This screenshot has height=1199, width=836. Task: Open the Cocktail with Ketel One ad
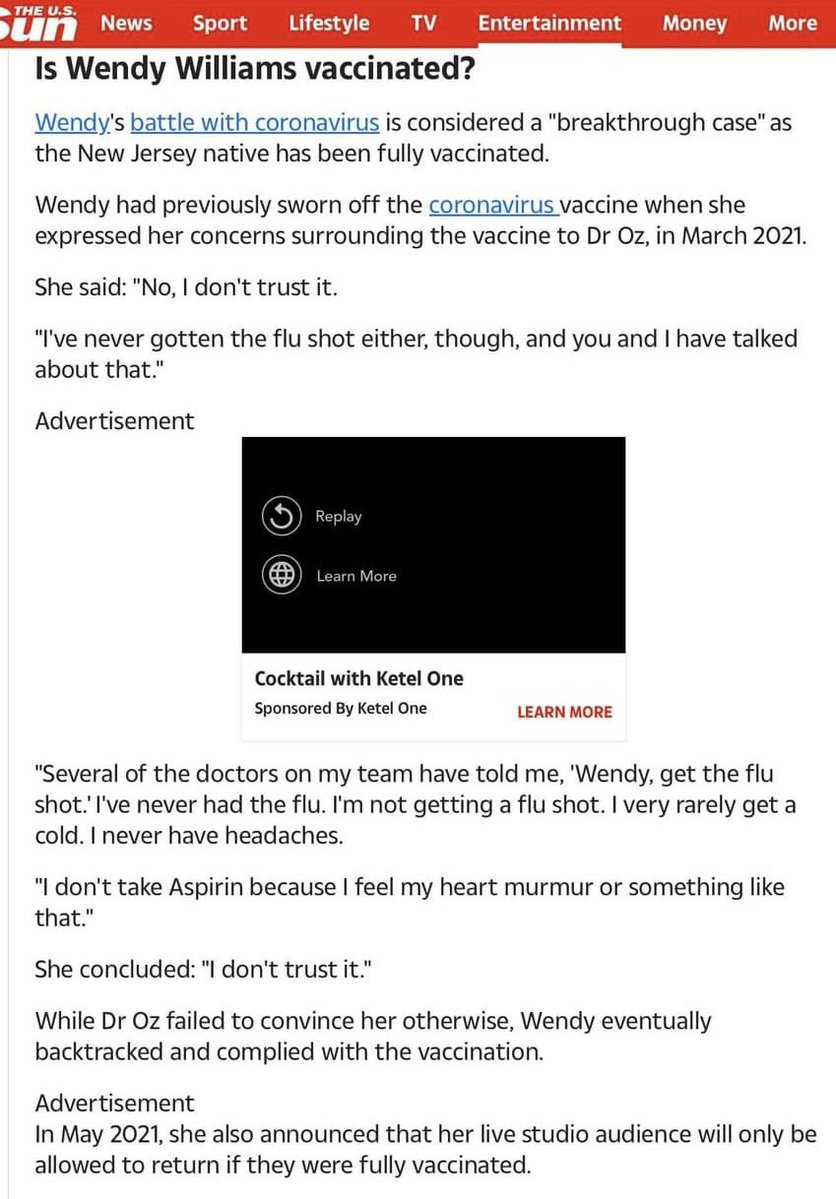359,678
